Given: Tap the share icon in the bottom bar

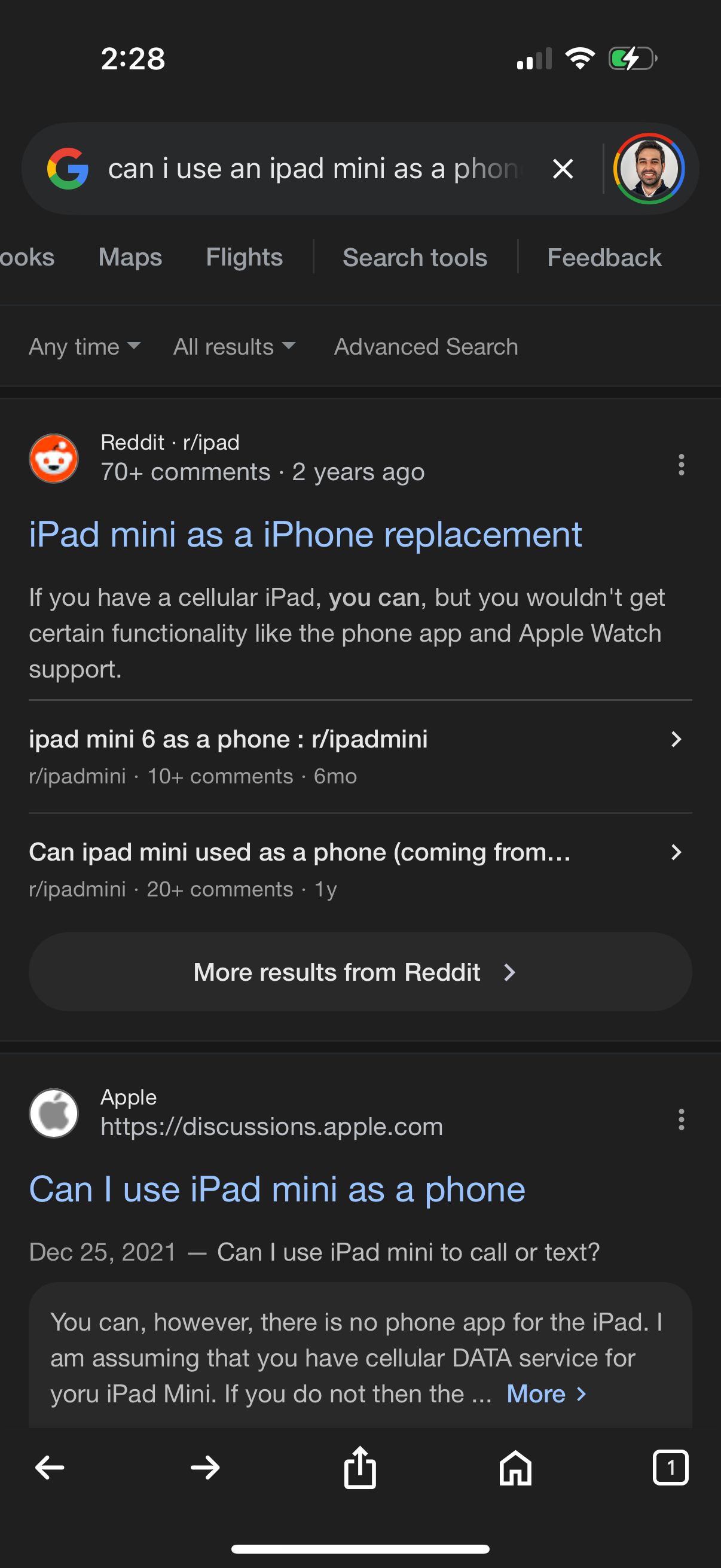Looking at the screenshot, I should (359, 1467).
